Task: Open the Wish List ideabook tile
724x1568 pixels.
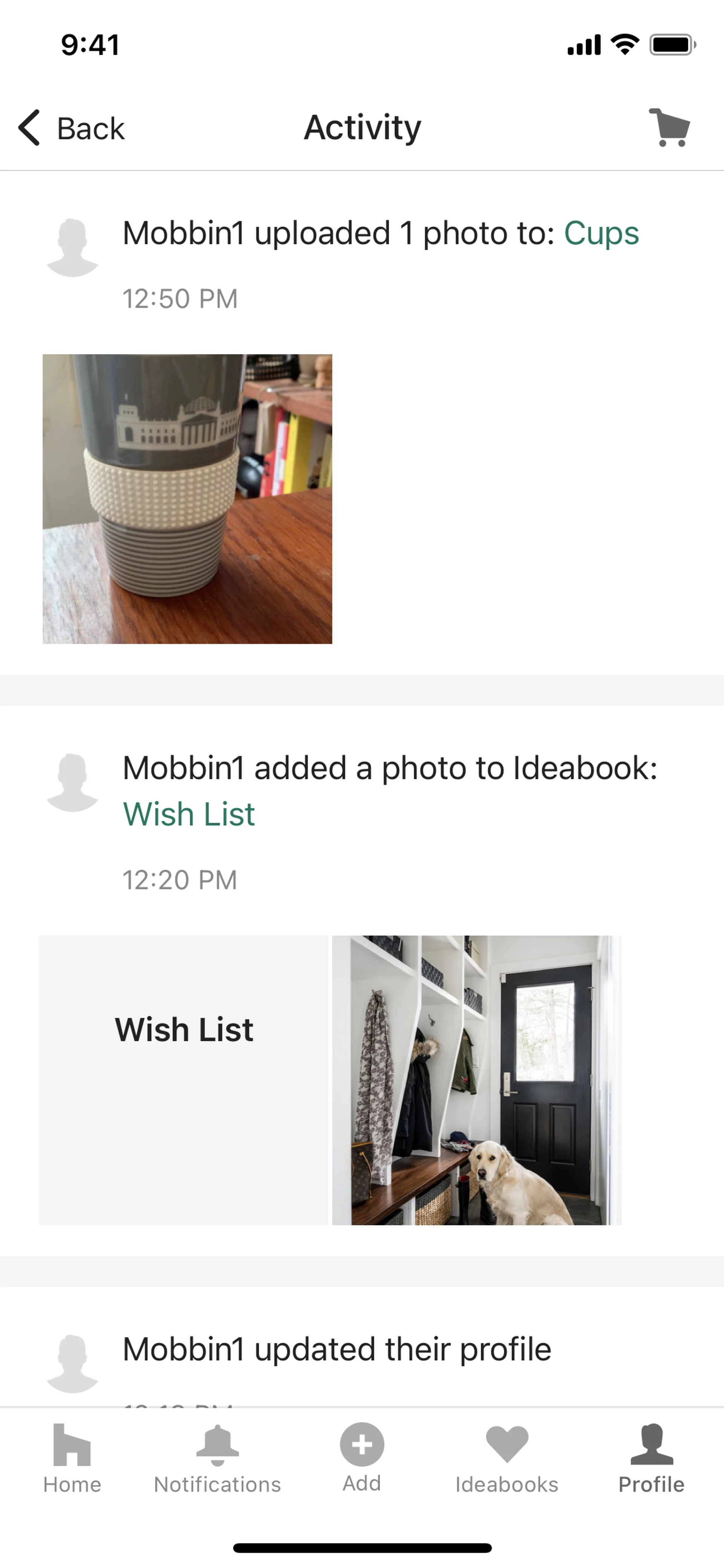Action: 184,1080
